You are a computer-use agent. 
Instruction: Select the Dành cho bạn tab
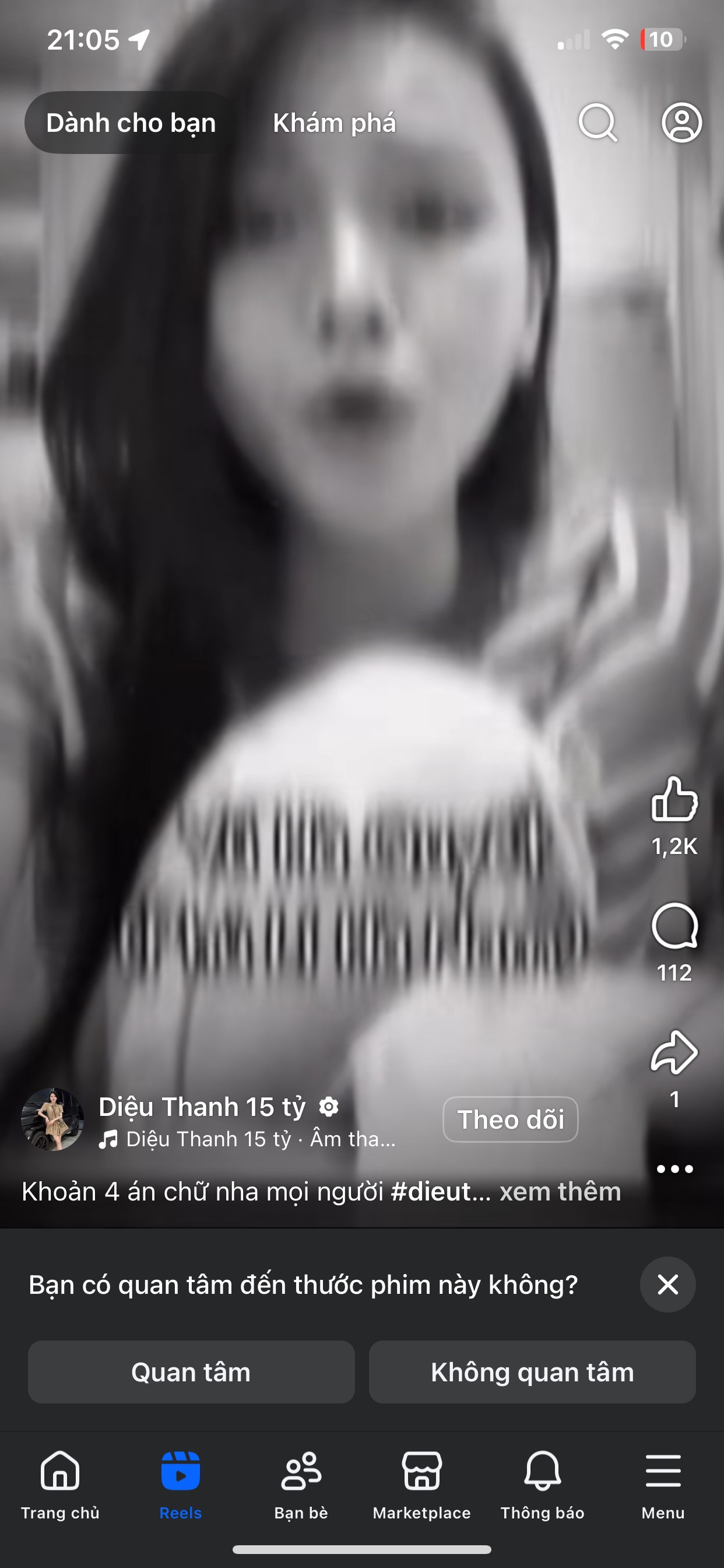[x=131, y=123]
